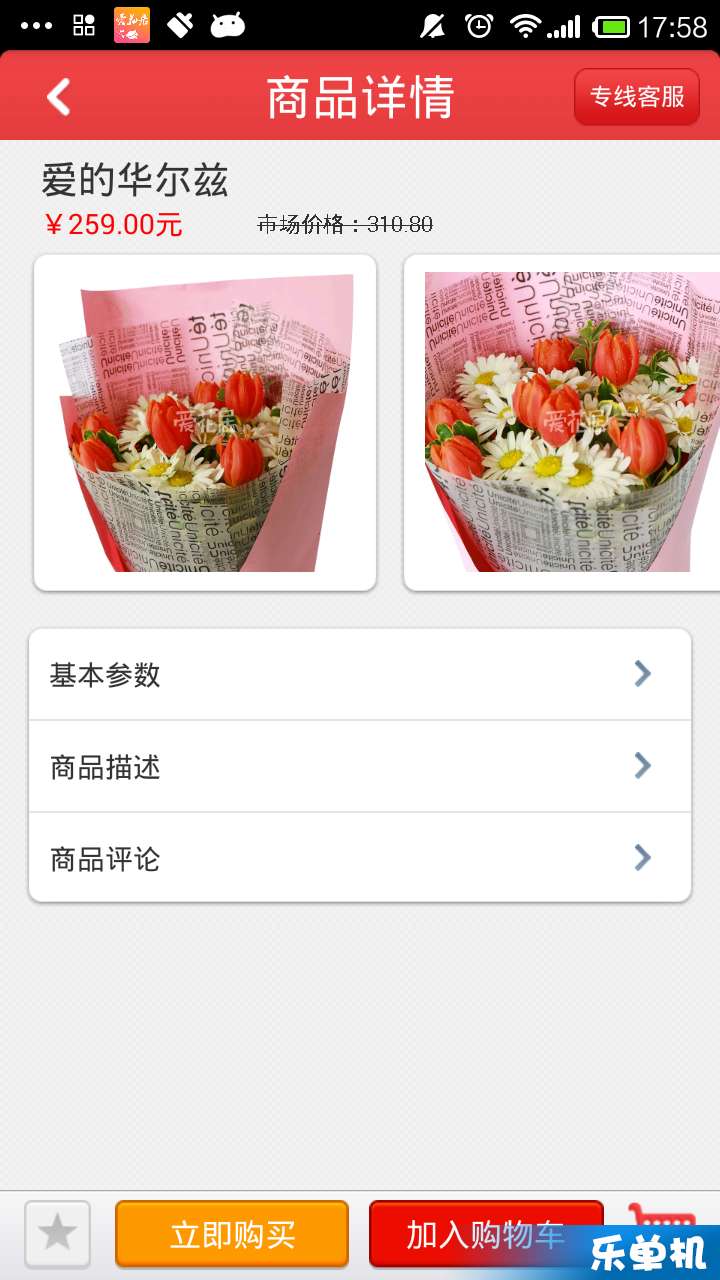This screenshot has width=720, height=1280.
Task: Tap 加入购物车 to add to cart
Action: tap(486, 1234)
